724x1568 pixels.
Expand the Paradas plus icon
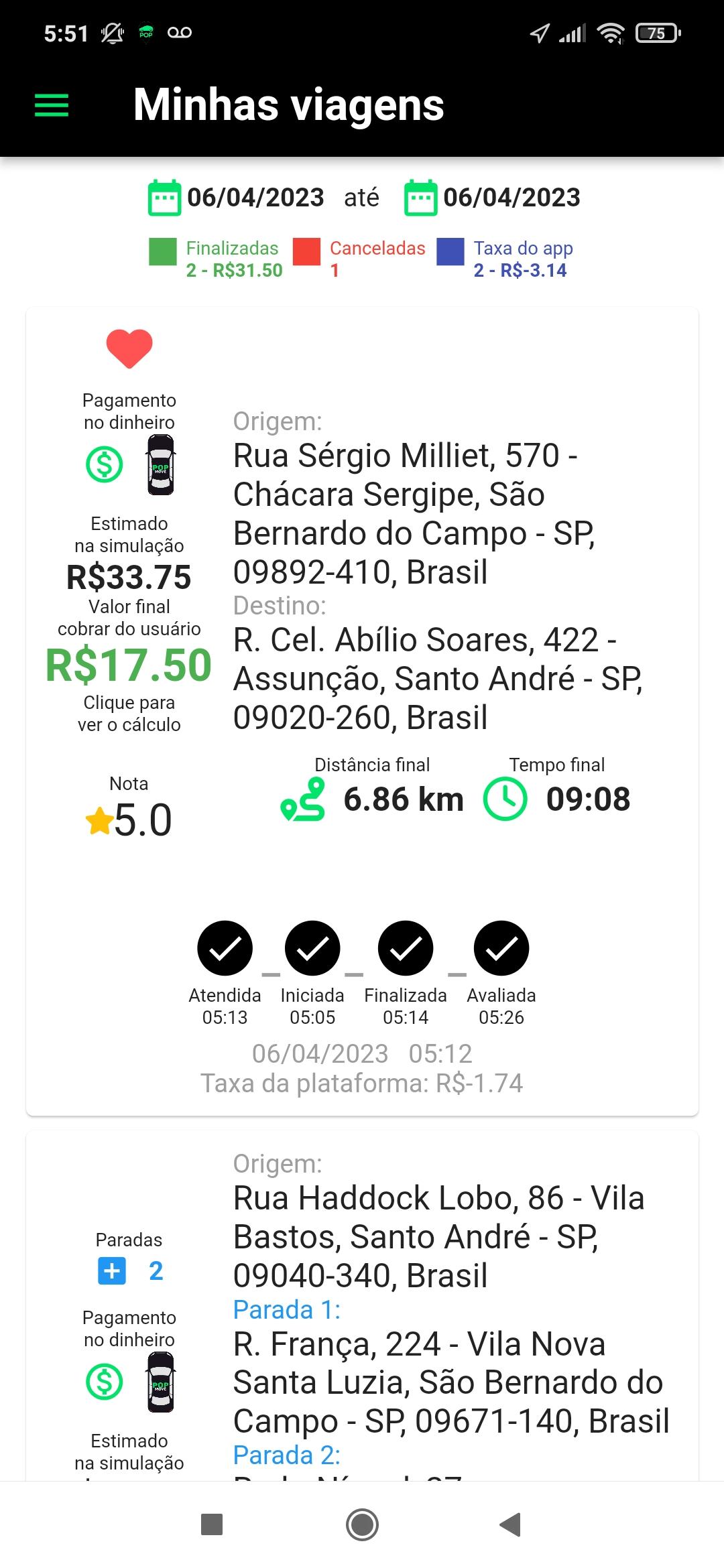tap(112, 1271)
